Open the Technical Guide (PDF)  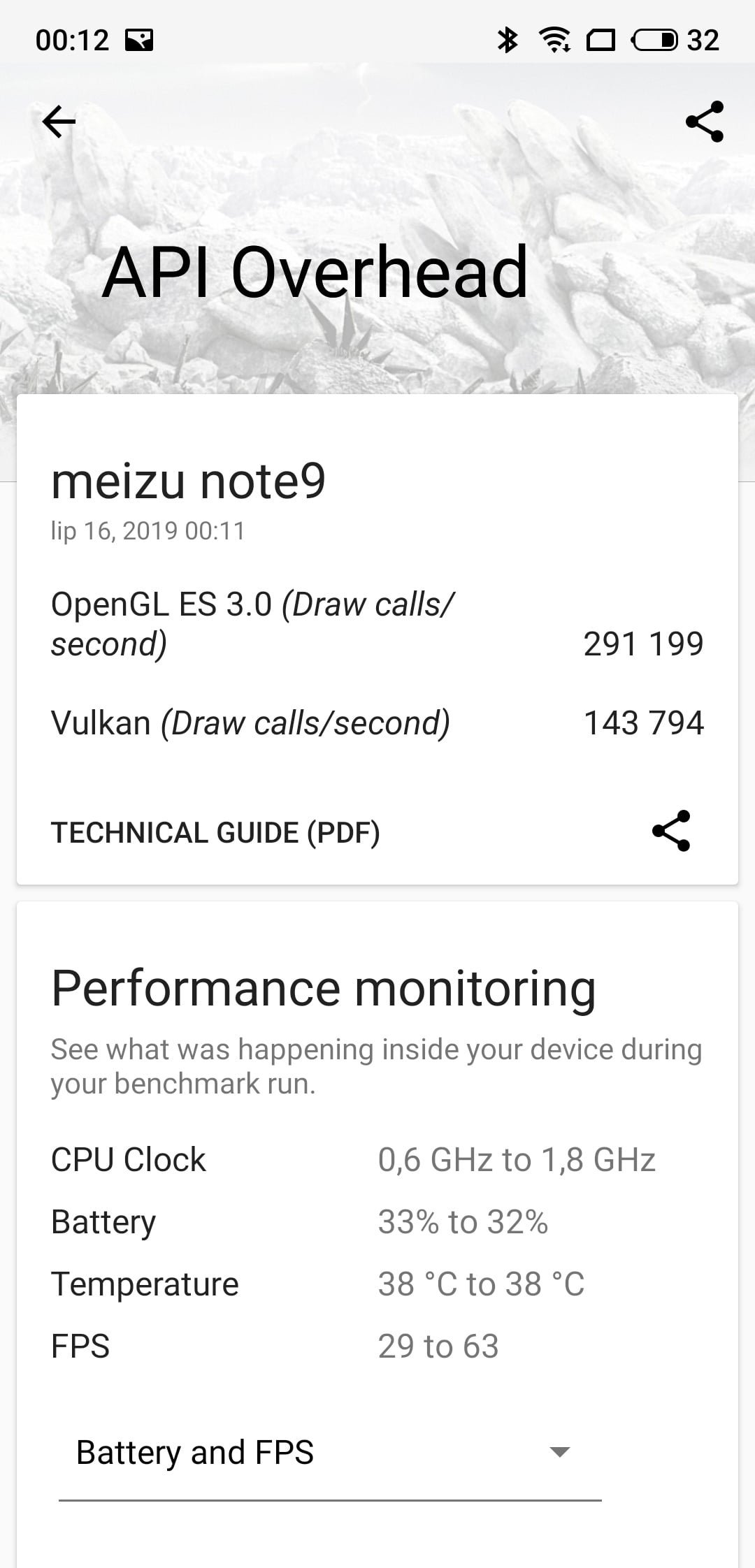click(x=215, y=832)
